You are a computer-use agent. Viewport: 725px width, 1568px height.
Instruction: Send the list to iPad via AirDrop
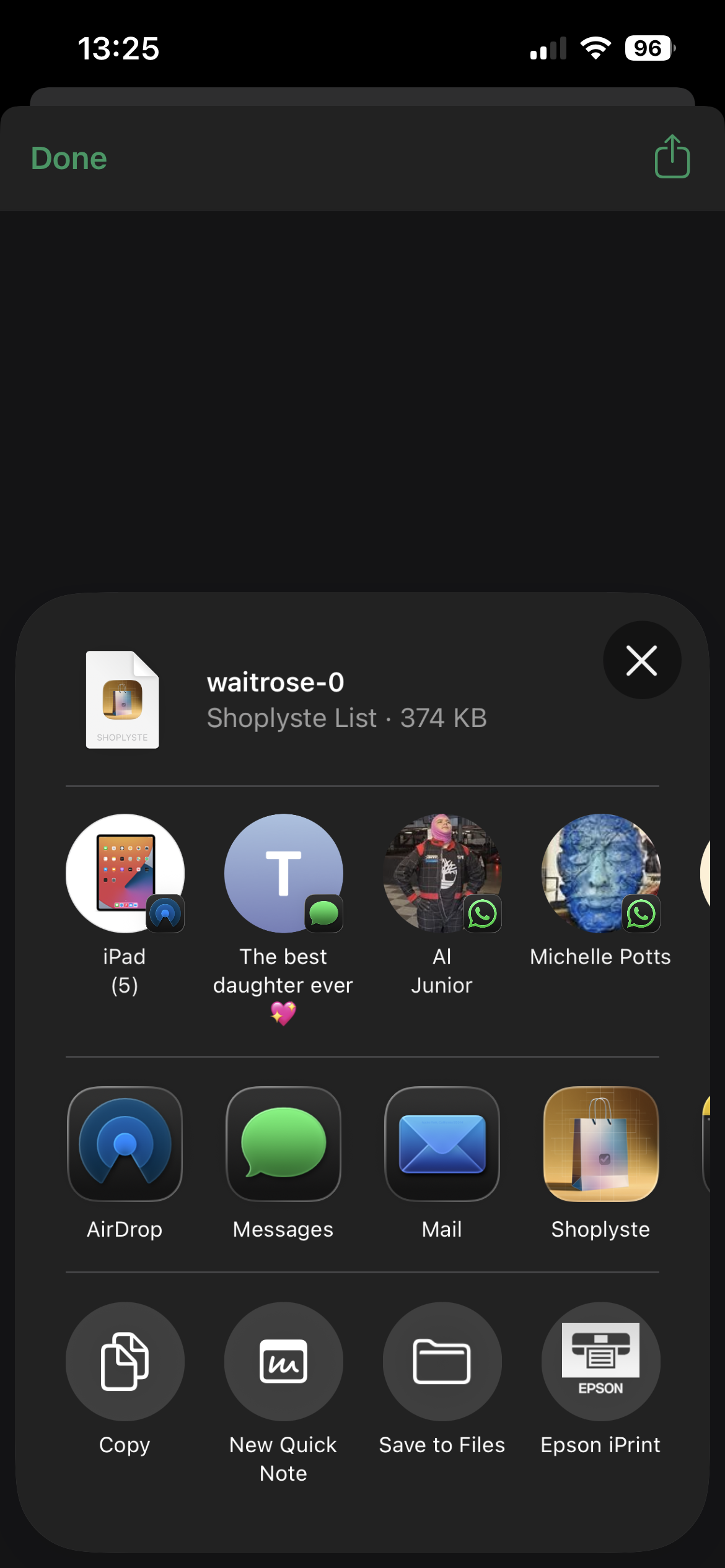tap(125, 873)
